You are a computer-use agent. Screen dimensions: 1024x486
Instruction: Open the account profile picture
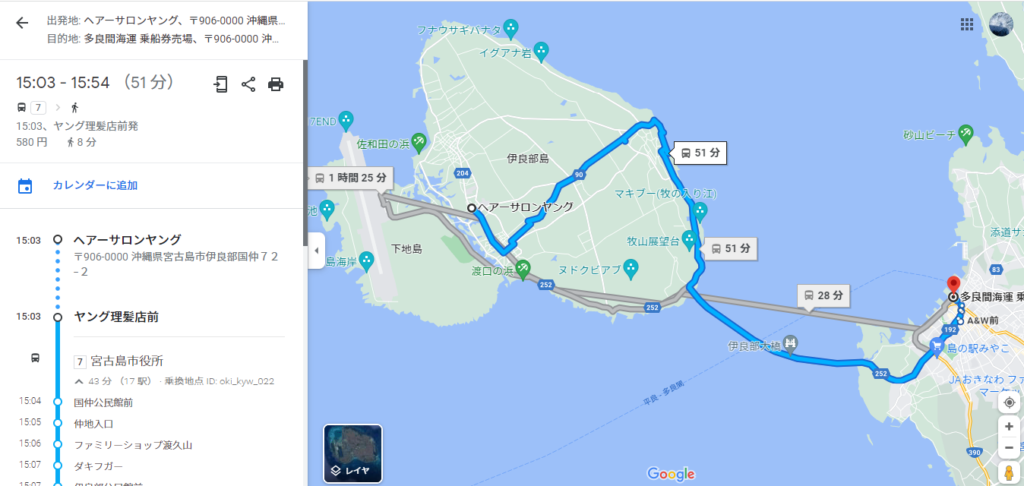point(1001,25)
